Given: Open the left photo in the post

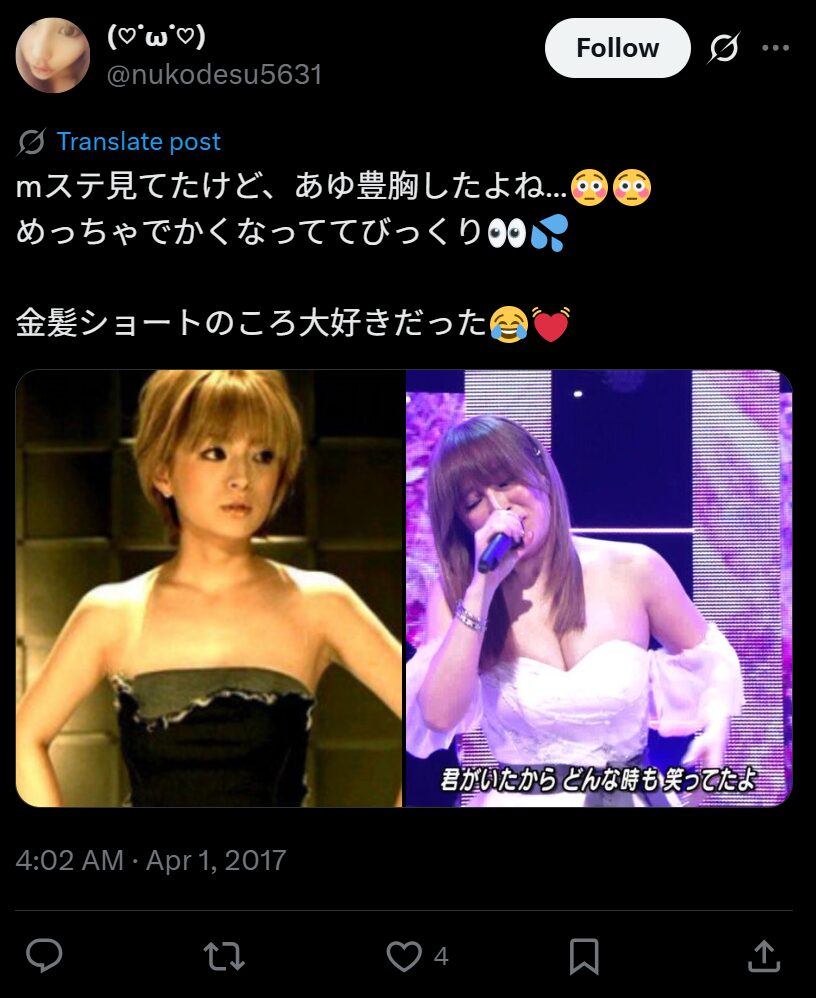Looking at the screenshot, I should 209,588.
